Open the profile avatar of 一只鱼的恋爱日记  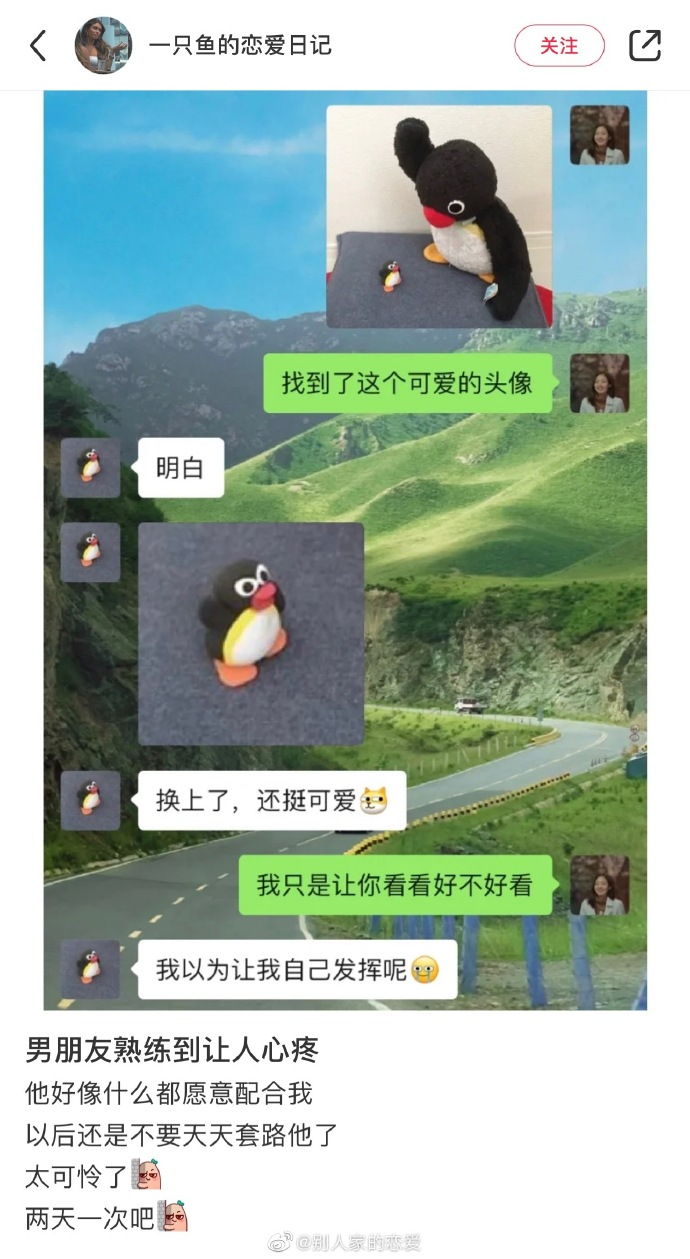pyautogui.click(x=103, y=46)
